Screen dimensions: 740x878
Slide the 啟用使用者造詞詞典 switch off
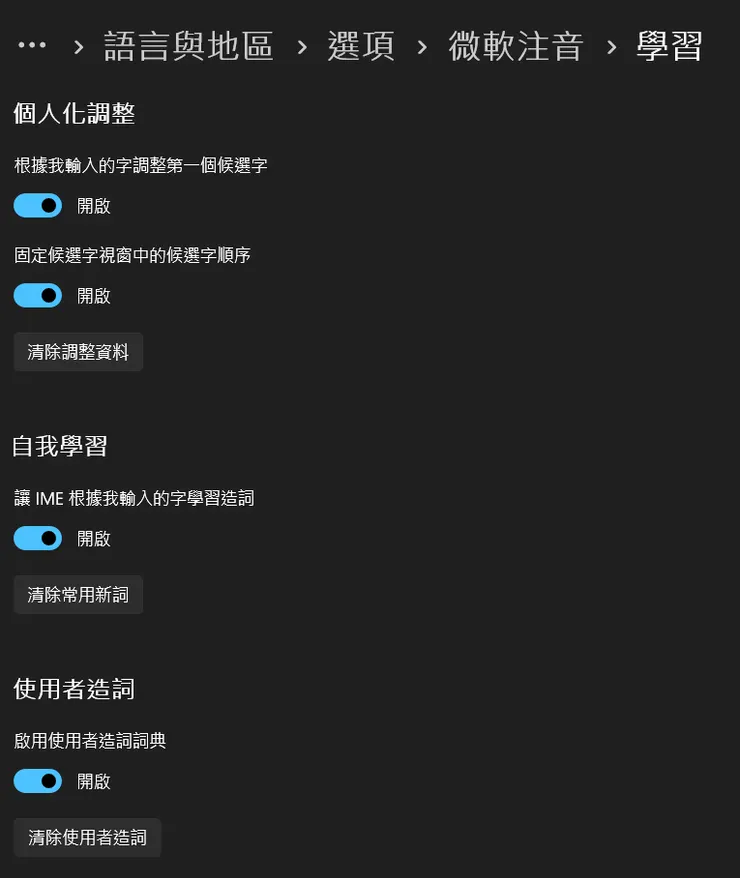click(x=37, y=780)
